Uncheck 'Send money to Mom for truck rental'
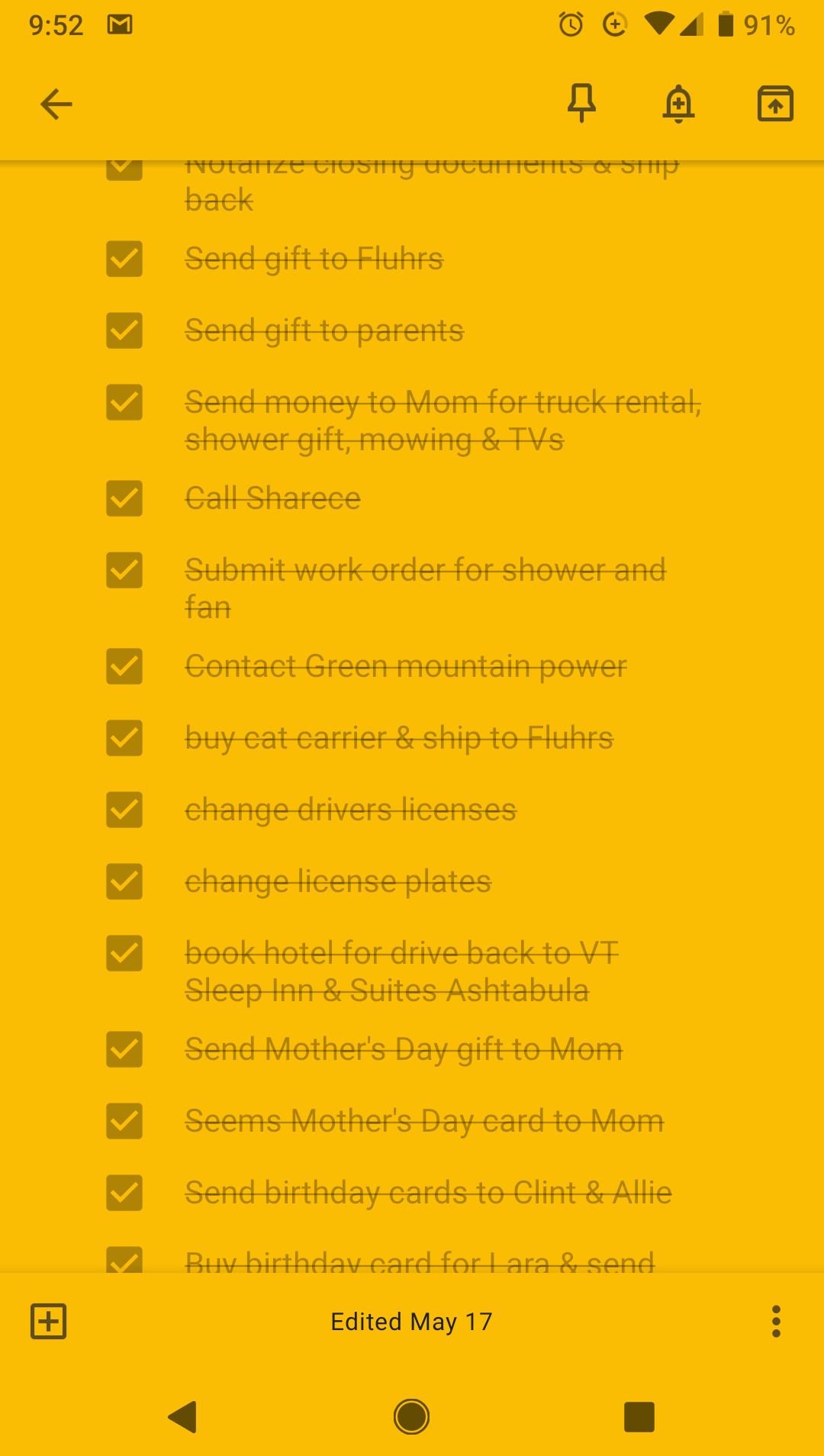 [x=124, y=402]
